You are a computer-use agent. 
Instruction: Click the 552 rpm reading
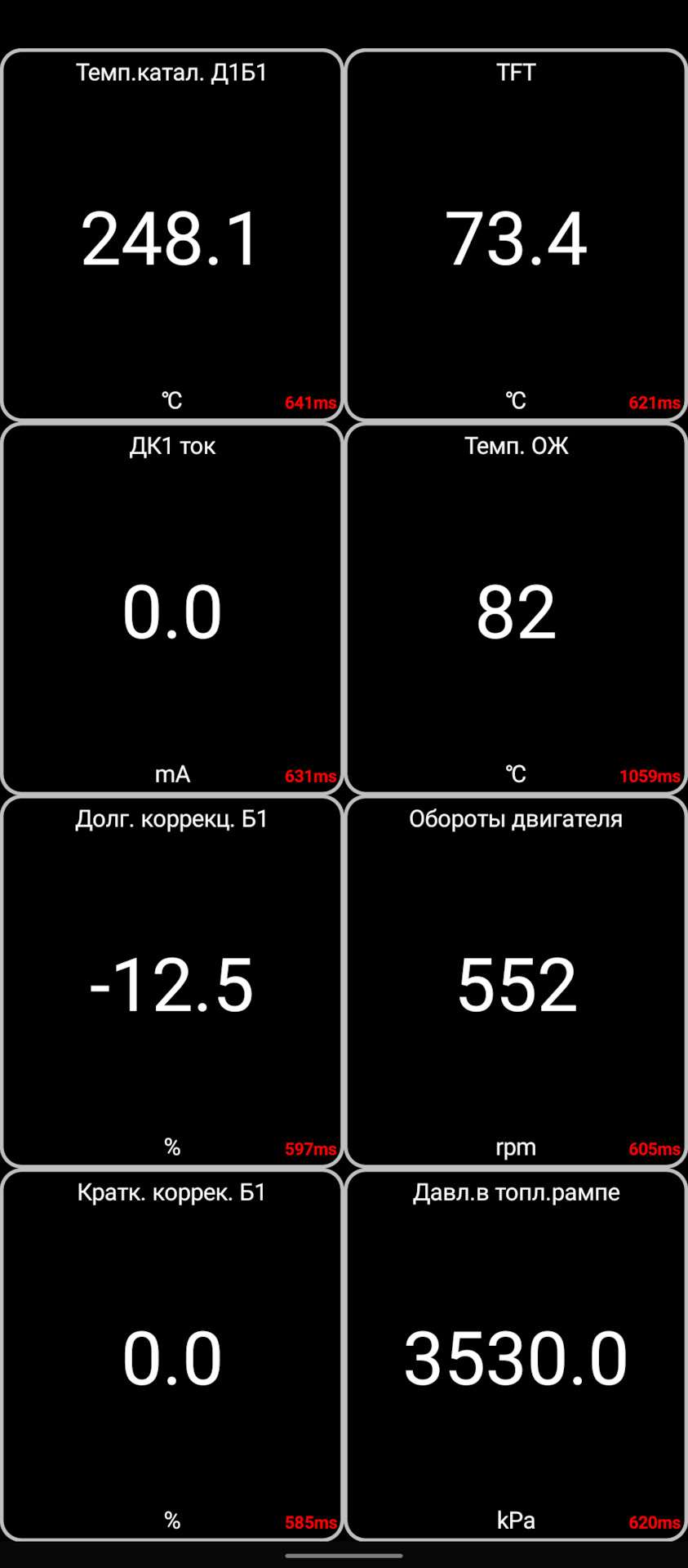point(516,984)
